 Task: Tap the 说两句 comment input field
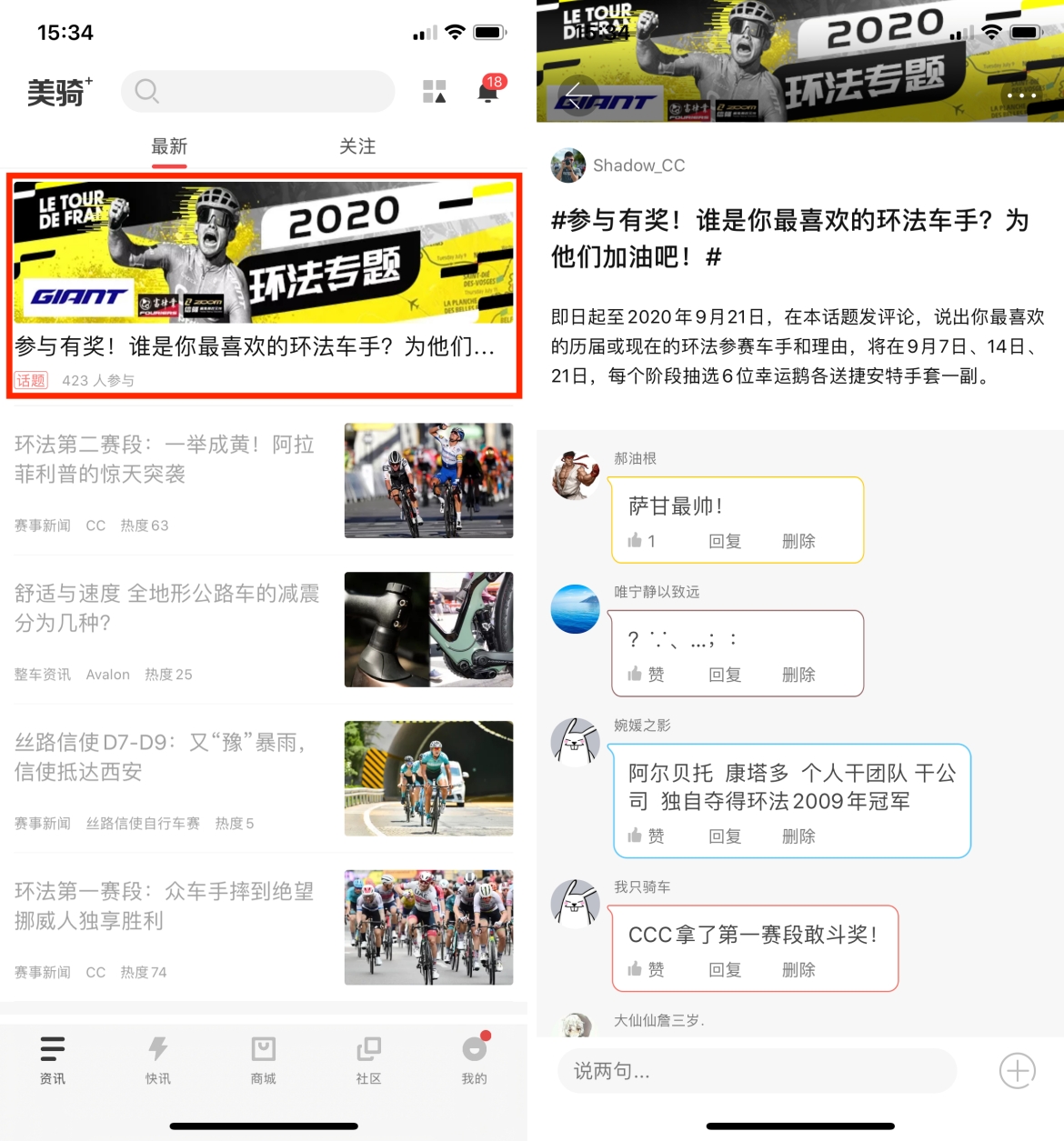point(757,1071)
